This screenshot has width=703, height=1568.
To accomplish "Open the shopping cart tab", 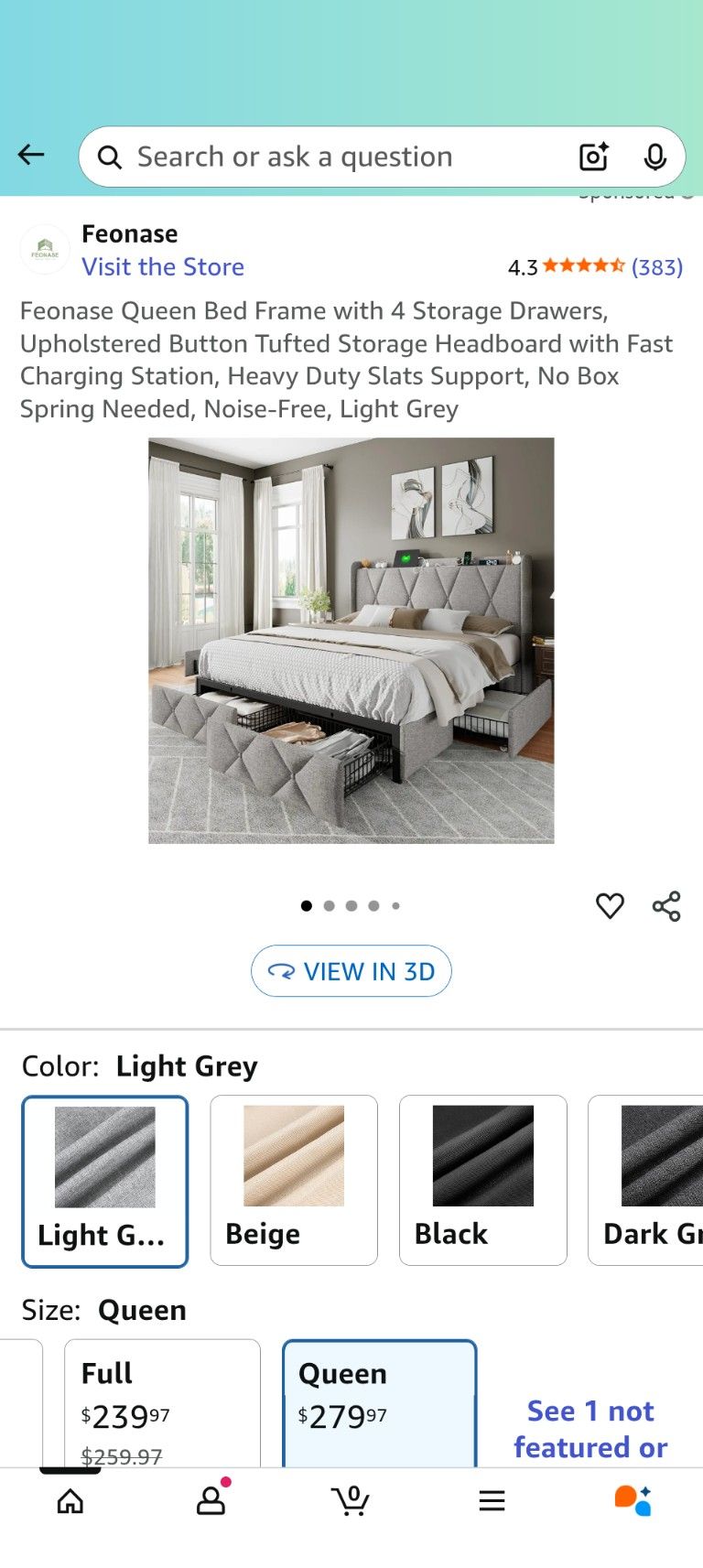I will pos(351,1501).
